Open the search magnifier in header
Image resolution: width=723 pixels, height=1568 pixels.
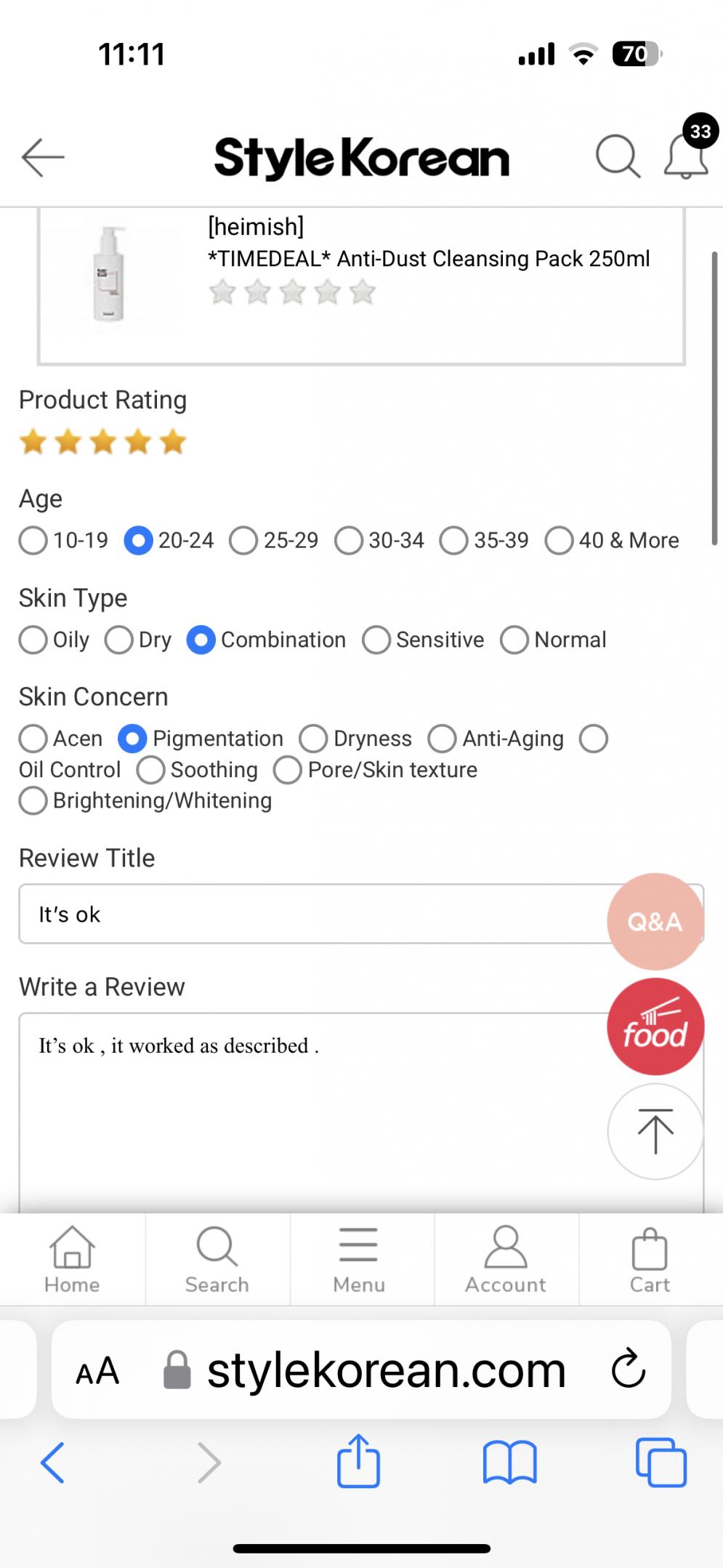pyautogui.click(x=617, y=156)
